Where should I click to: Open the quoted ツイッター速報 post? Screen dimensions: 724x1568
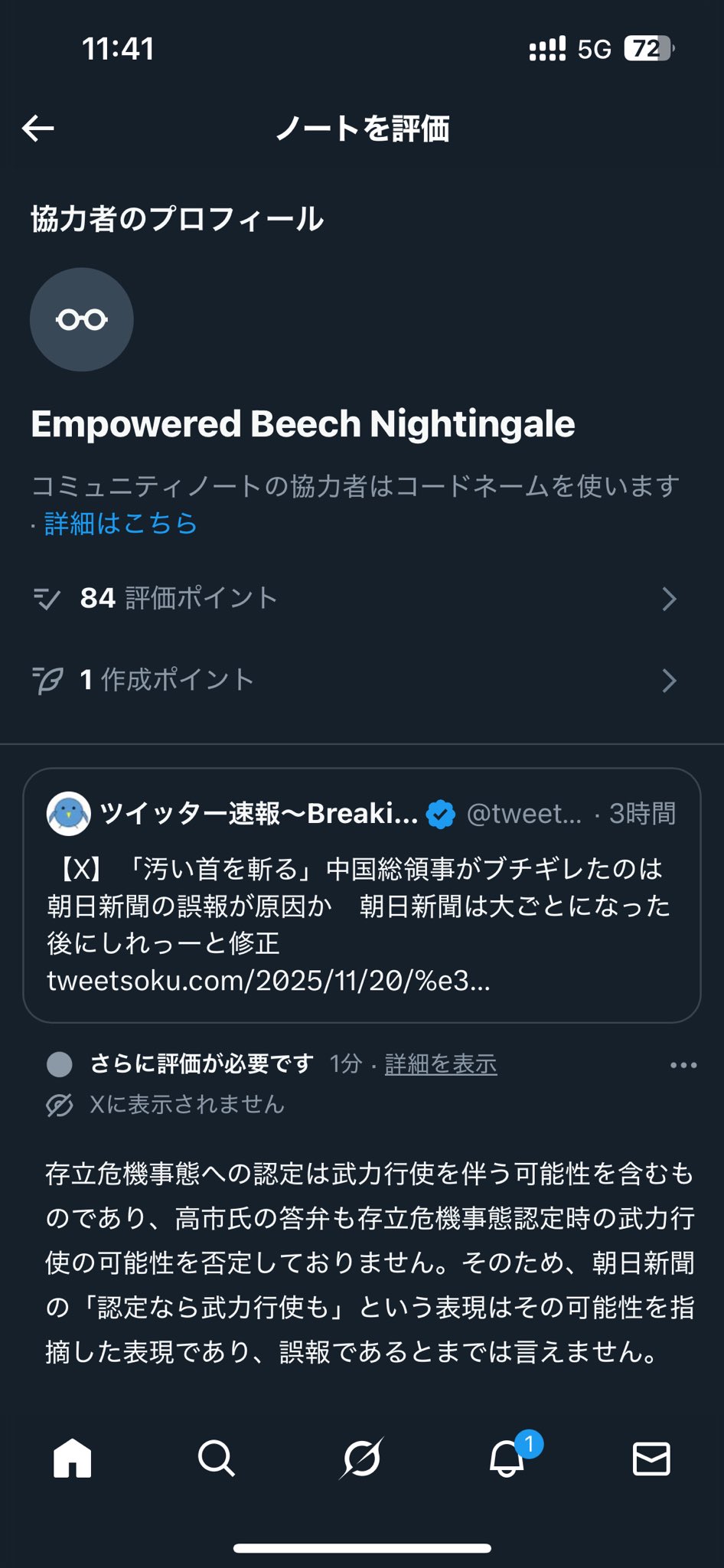pyautogui.click(x=361, y=894)
